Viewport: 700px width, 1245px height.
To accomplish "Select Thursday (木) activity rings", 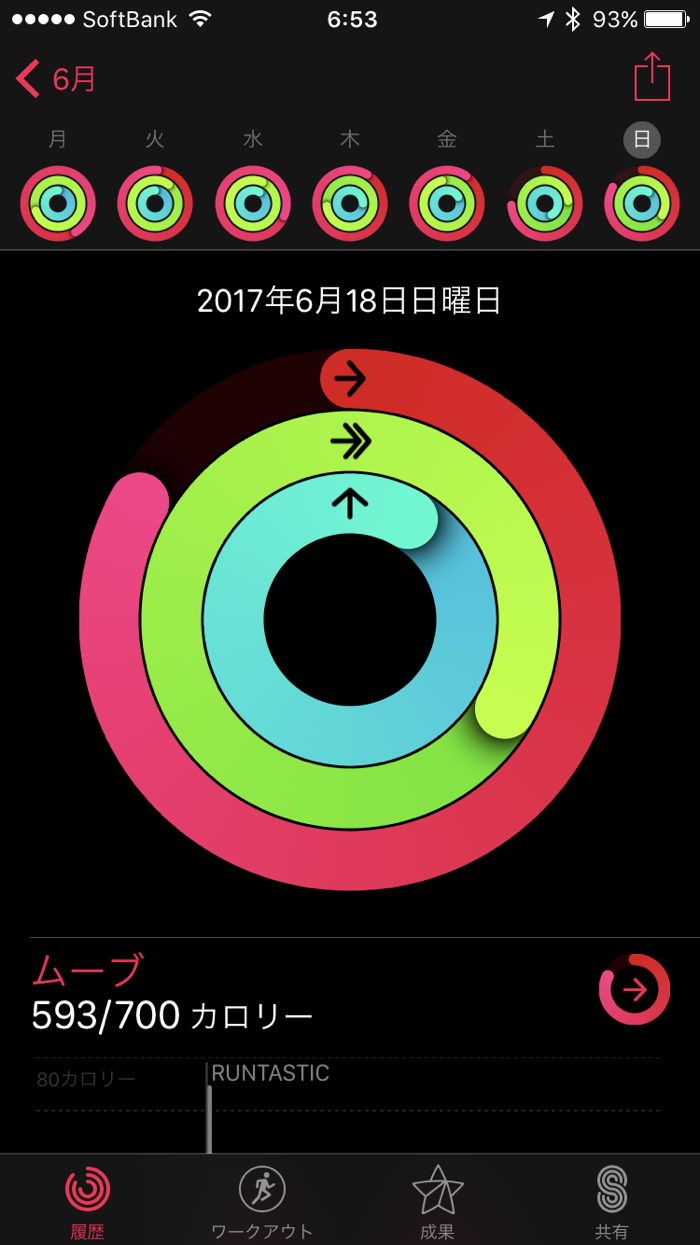I will point(350,204).
